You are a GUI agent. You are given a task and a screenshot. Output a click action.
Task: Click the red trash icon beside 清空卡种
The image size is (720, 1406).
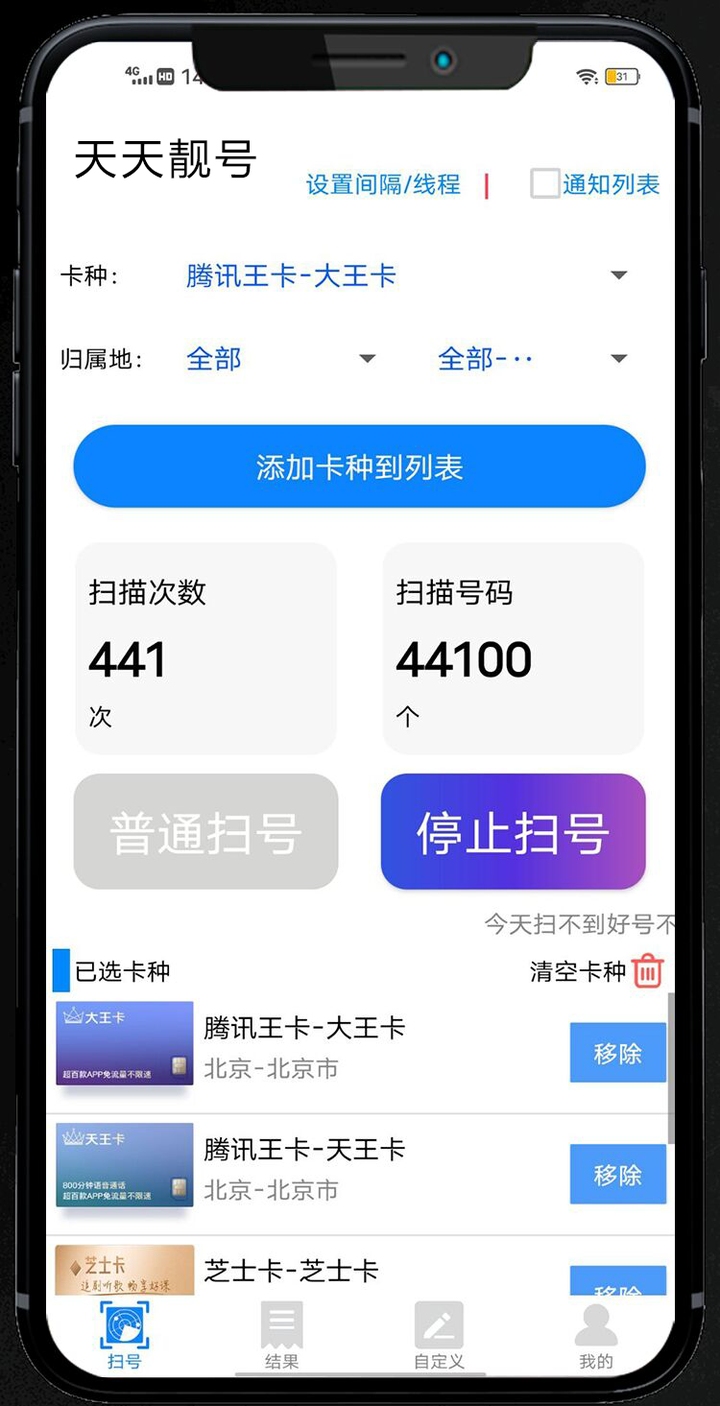(x=648, y=969)
